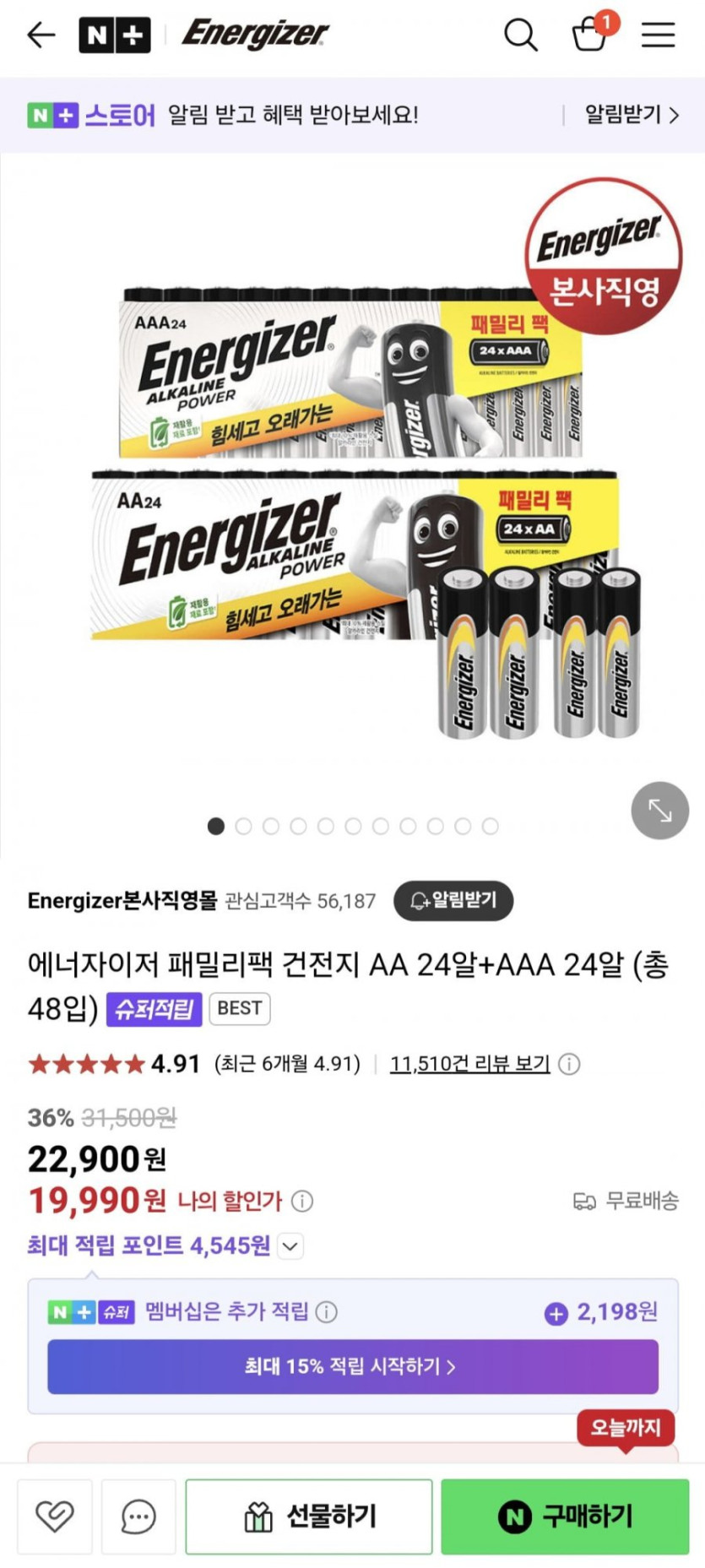Screen dimensions: 705x1568
Task: Go back with the arrow icon
Action: pyautogui.click(x=41, y=35)
